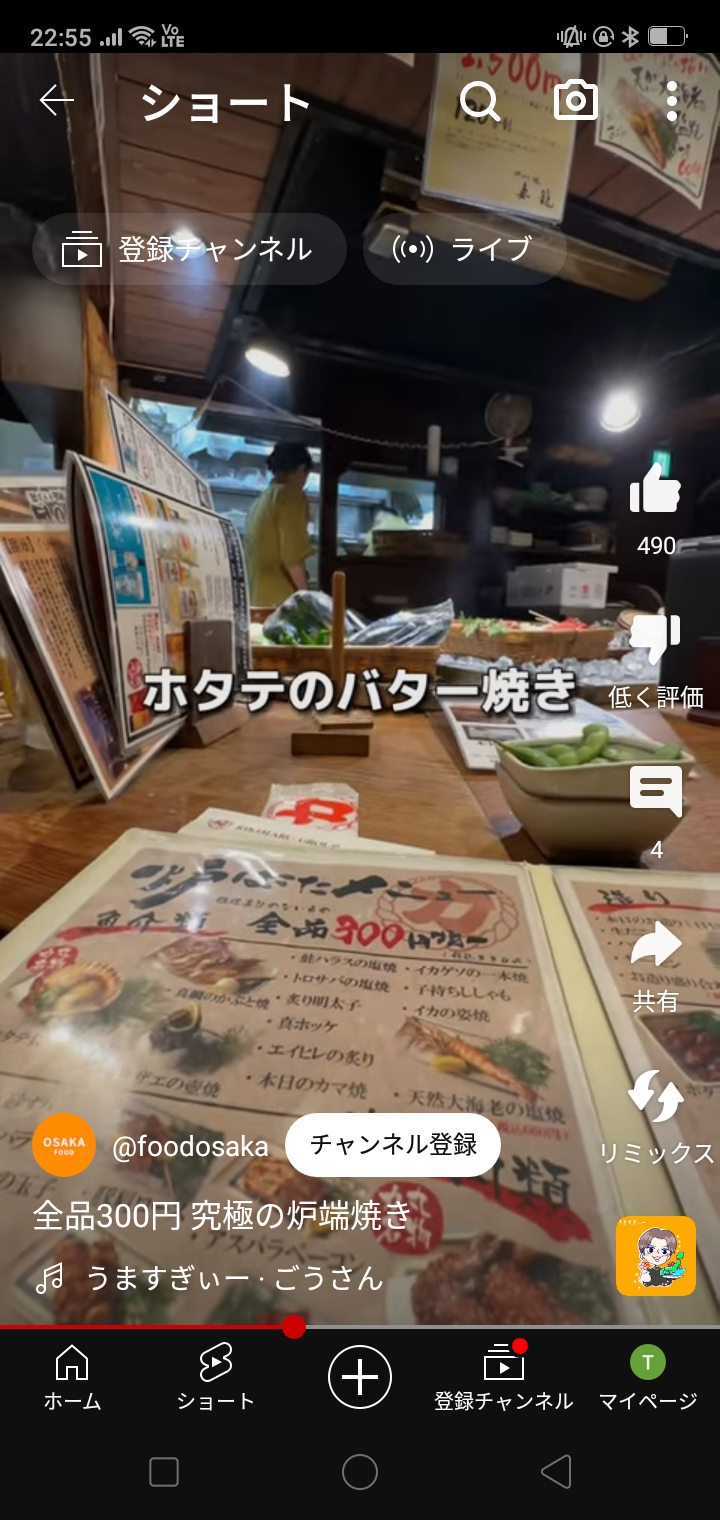Share this Short via 共有
Image resolution: width=720 pixels, height=1520 pixels.
[656, 945]
